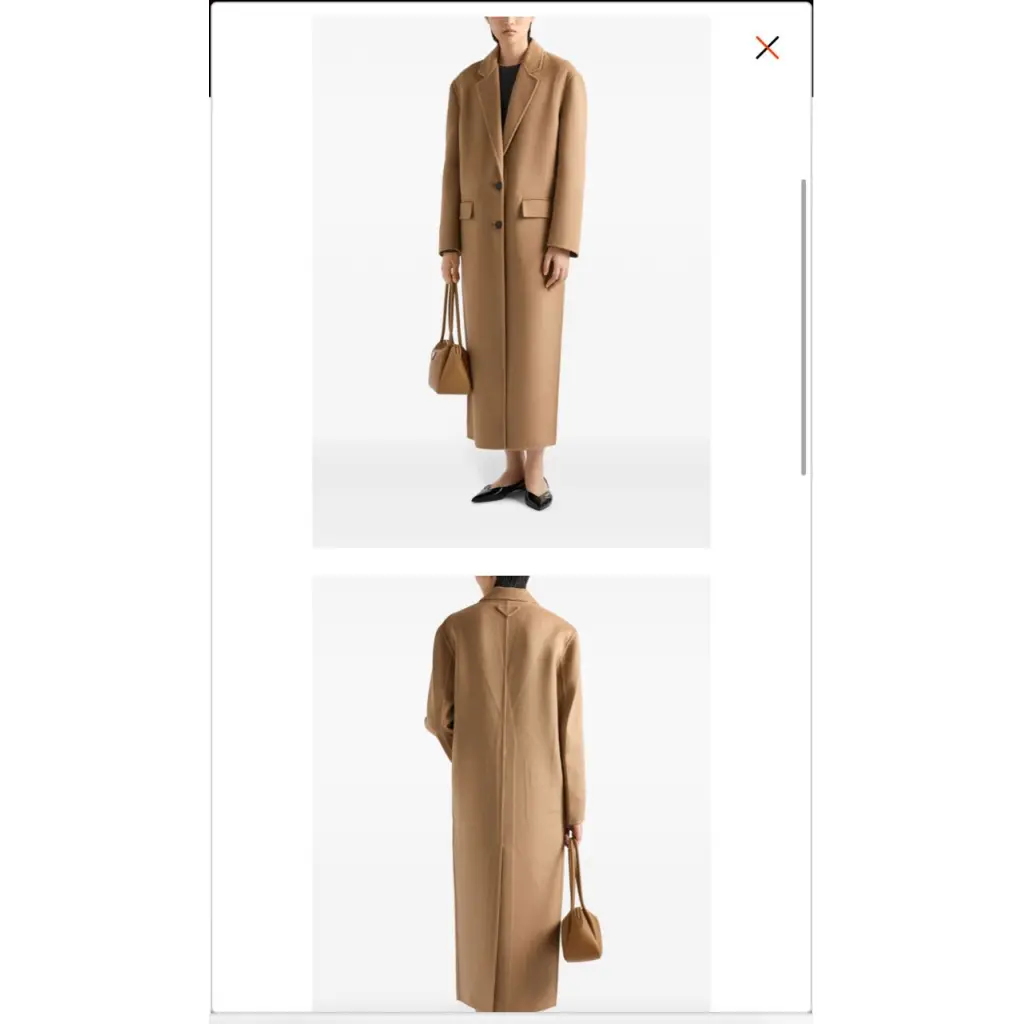Open the back view coat photo
Viewport: 1024px width, 1024px height.
click(x=511, y=793)
